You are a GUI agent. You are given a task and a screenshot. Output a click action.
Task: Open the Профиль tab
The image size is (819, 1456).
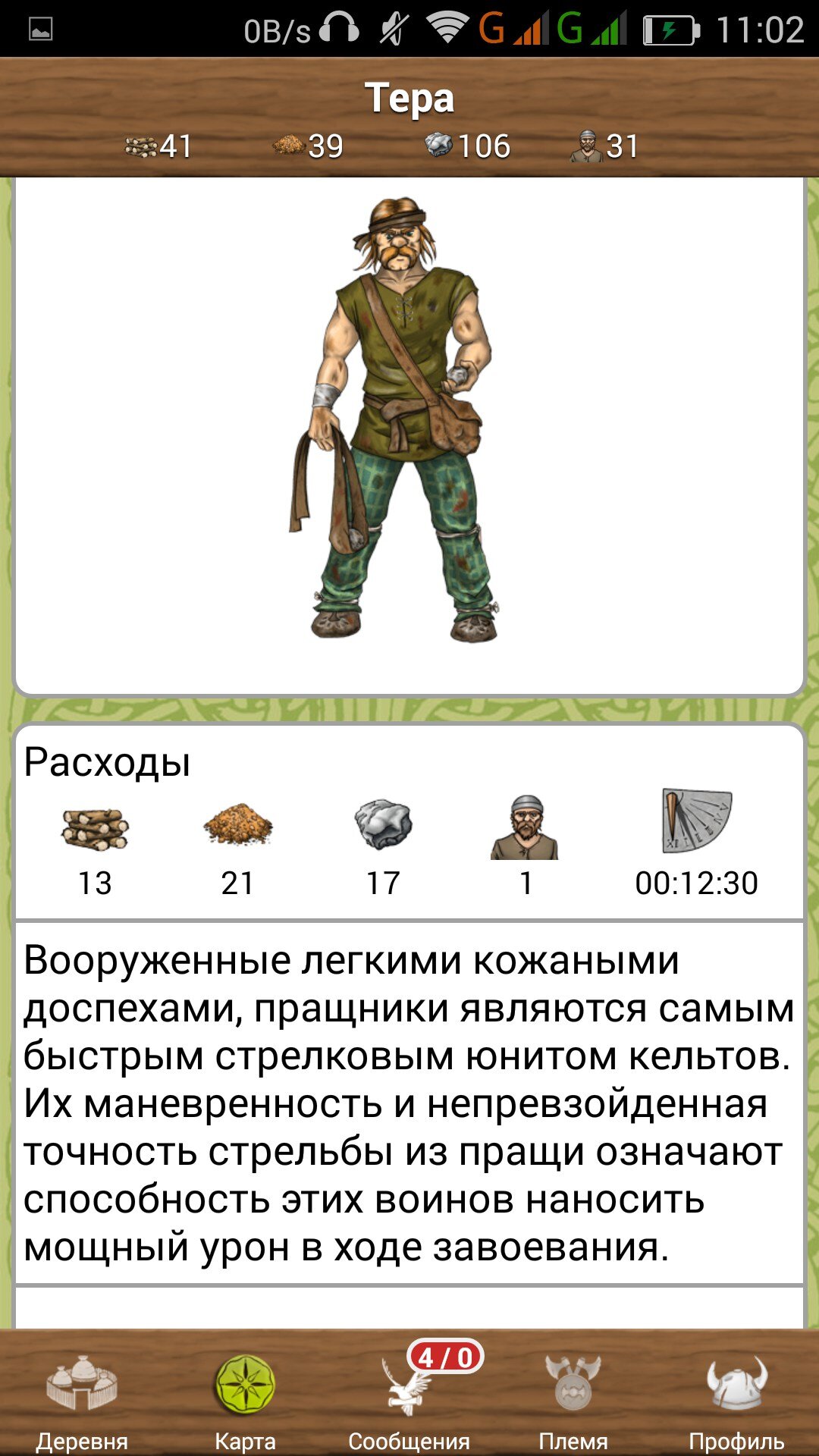tap(736, 1398)
